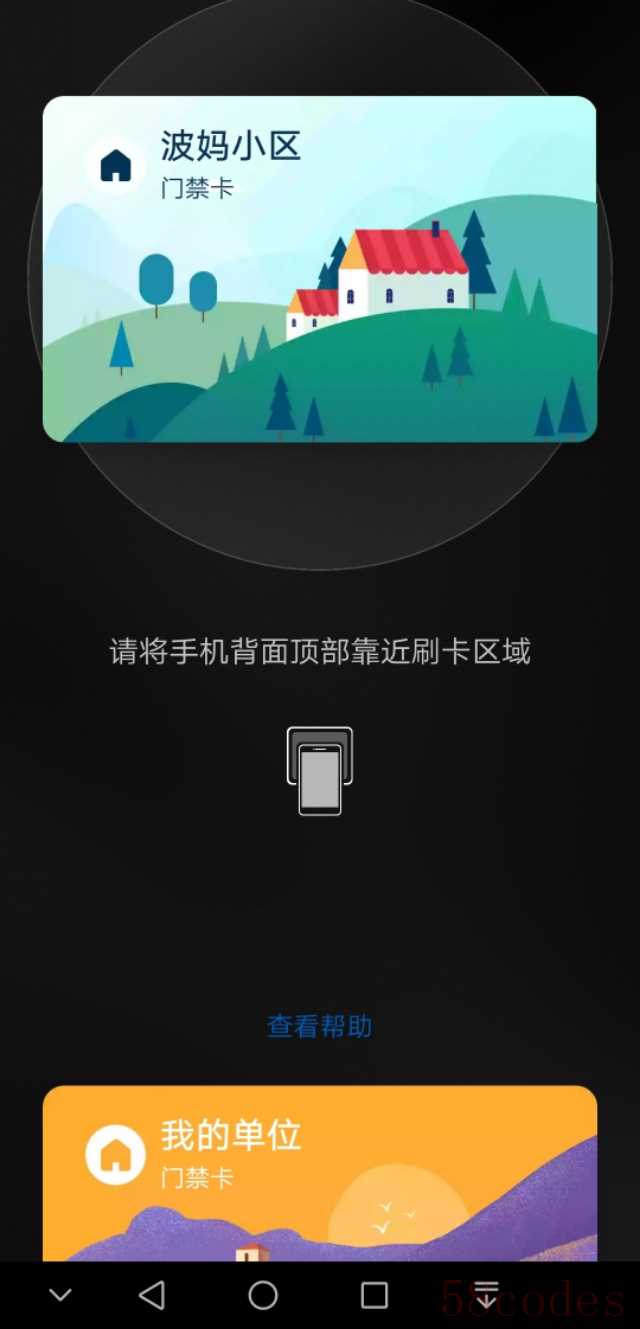Image resolution: width=640 pixels, height=1329 pixels.
Task: Open the 查看帮助 help link
Action: 320,1026
